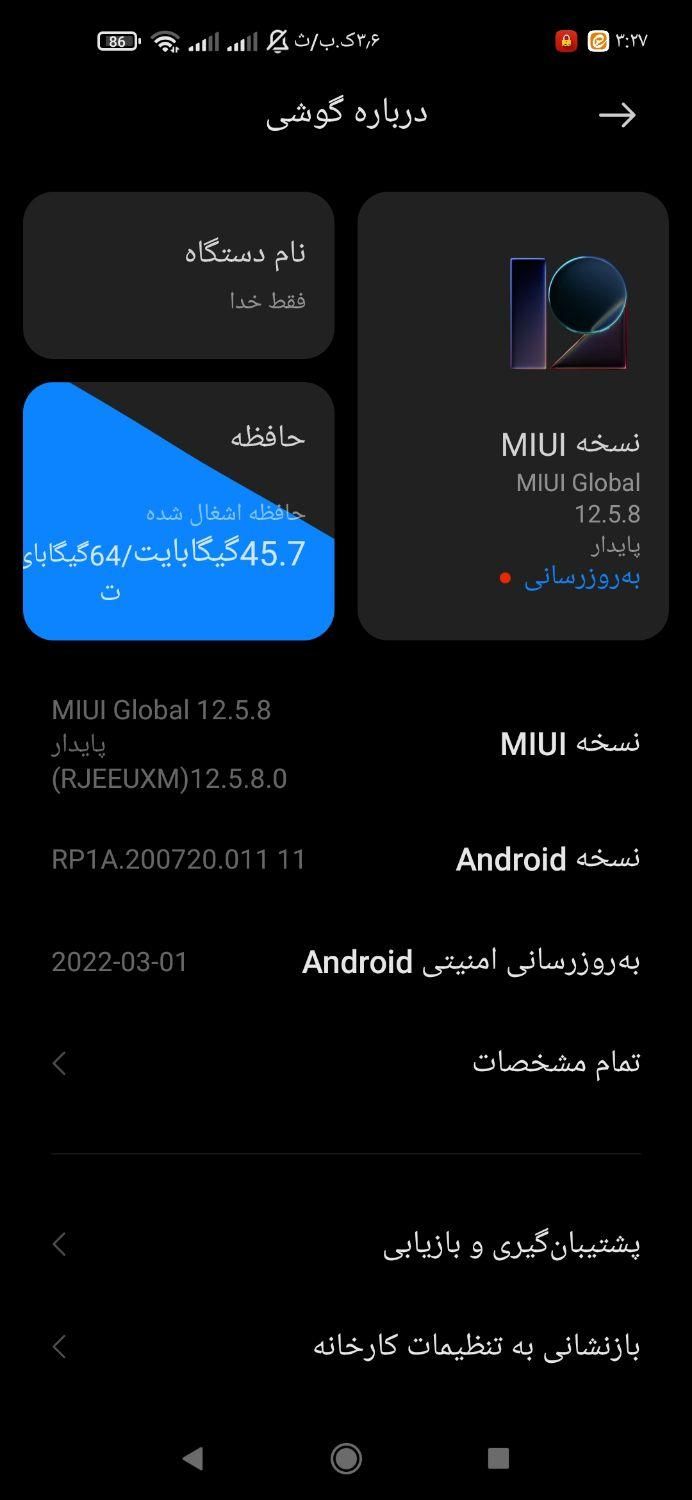Open the storage card (حافظه)
The width and height of the screenshot is (692, 1500).
178,511
